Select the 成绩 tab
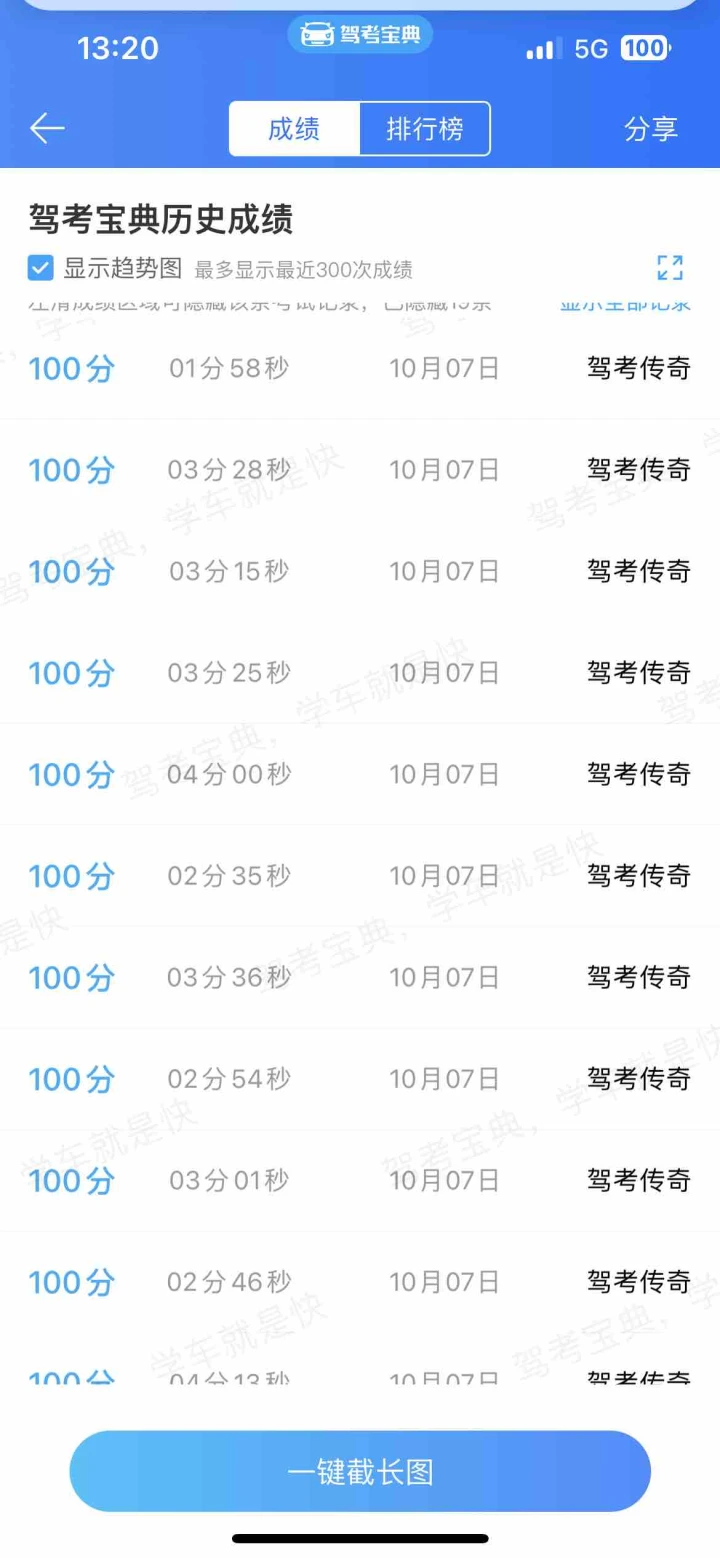720x1558 pixels. (294, 129)
